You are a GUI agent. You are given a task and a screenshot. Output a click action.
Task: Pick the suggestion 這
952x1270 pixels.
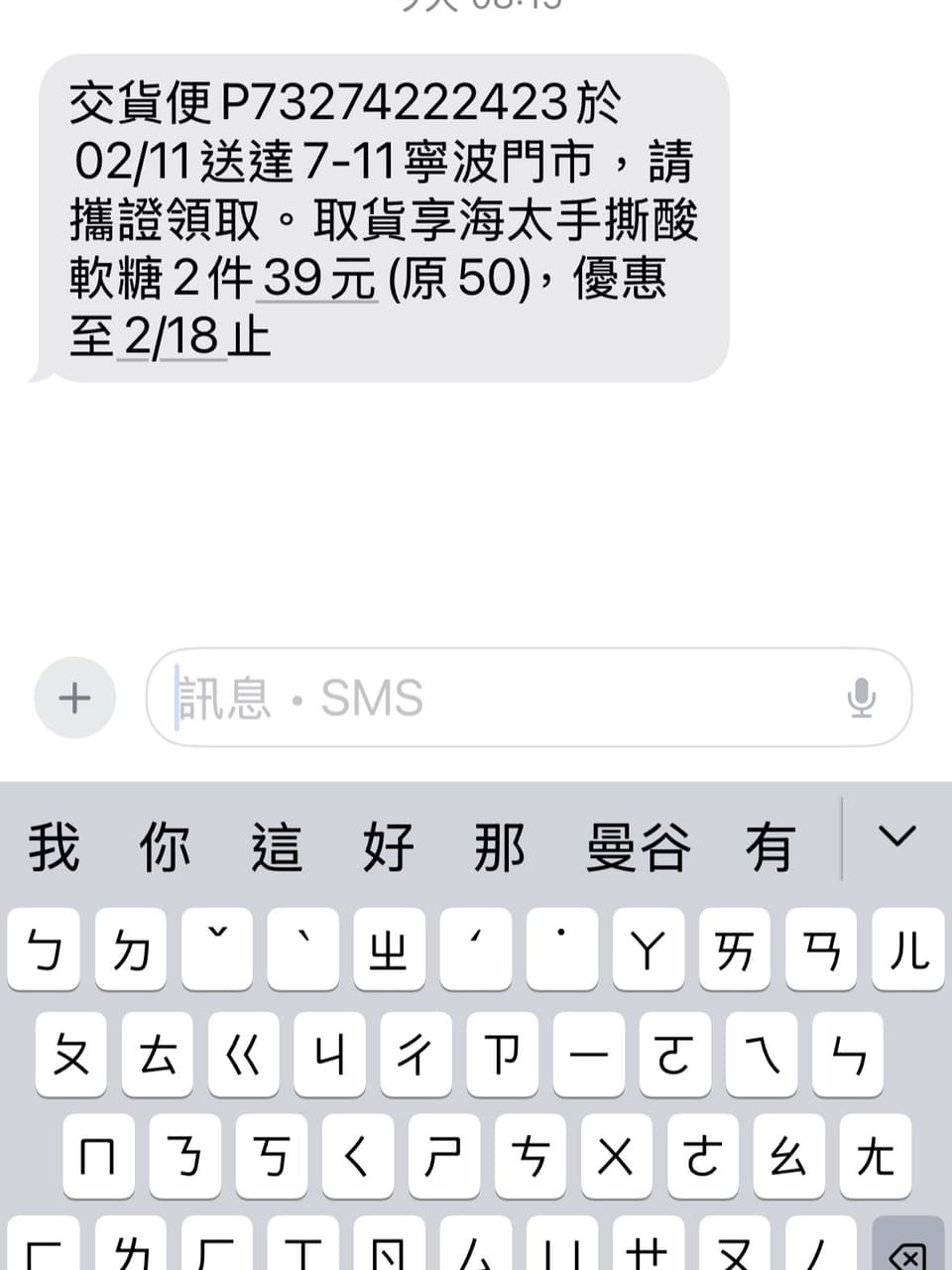click(x=276, y=846)
